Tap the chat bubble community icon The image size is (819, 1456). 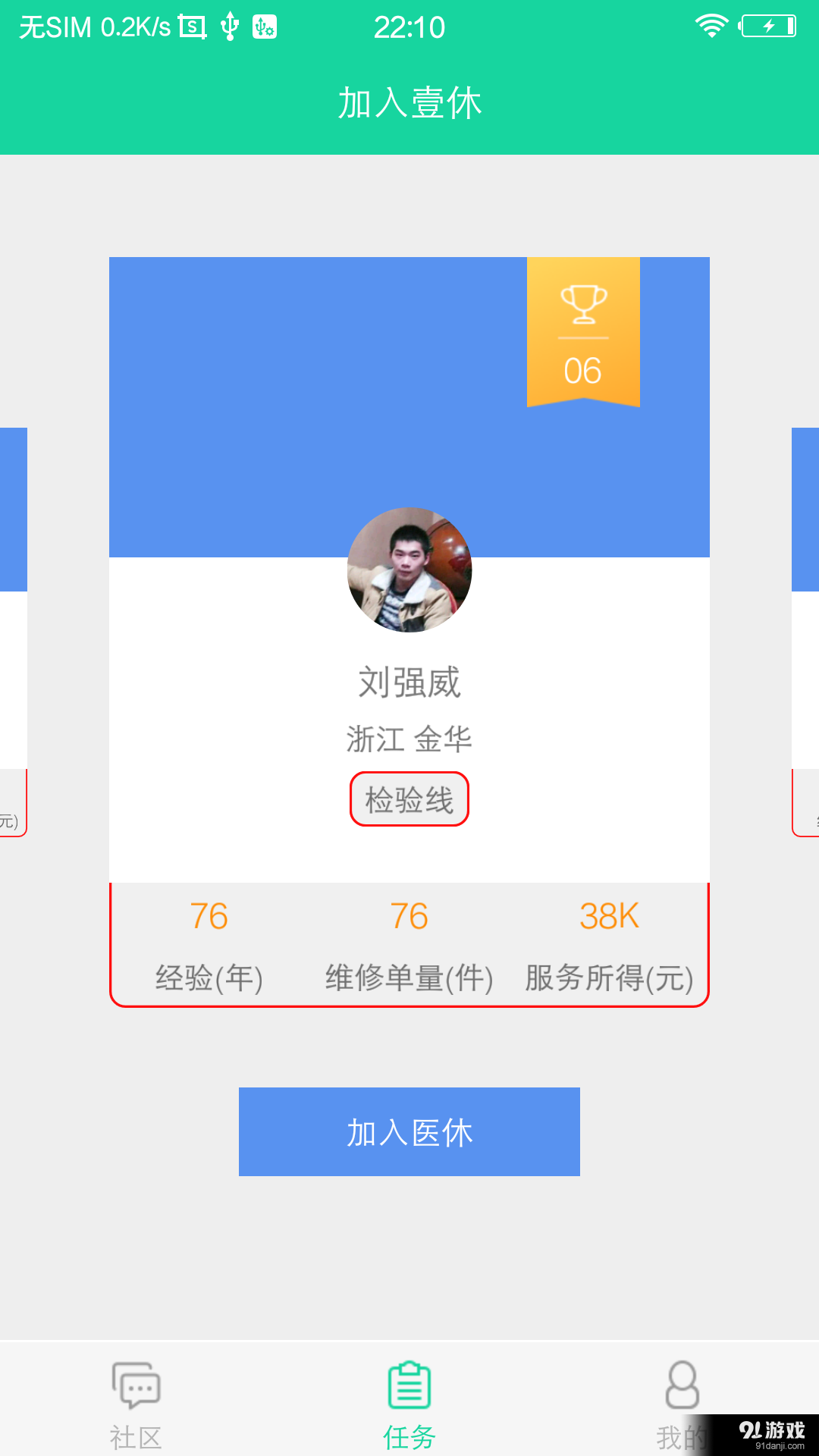[135, 1385]
